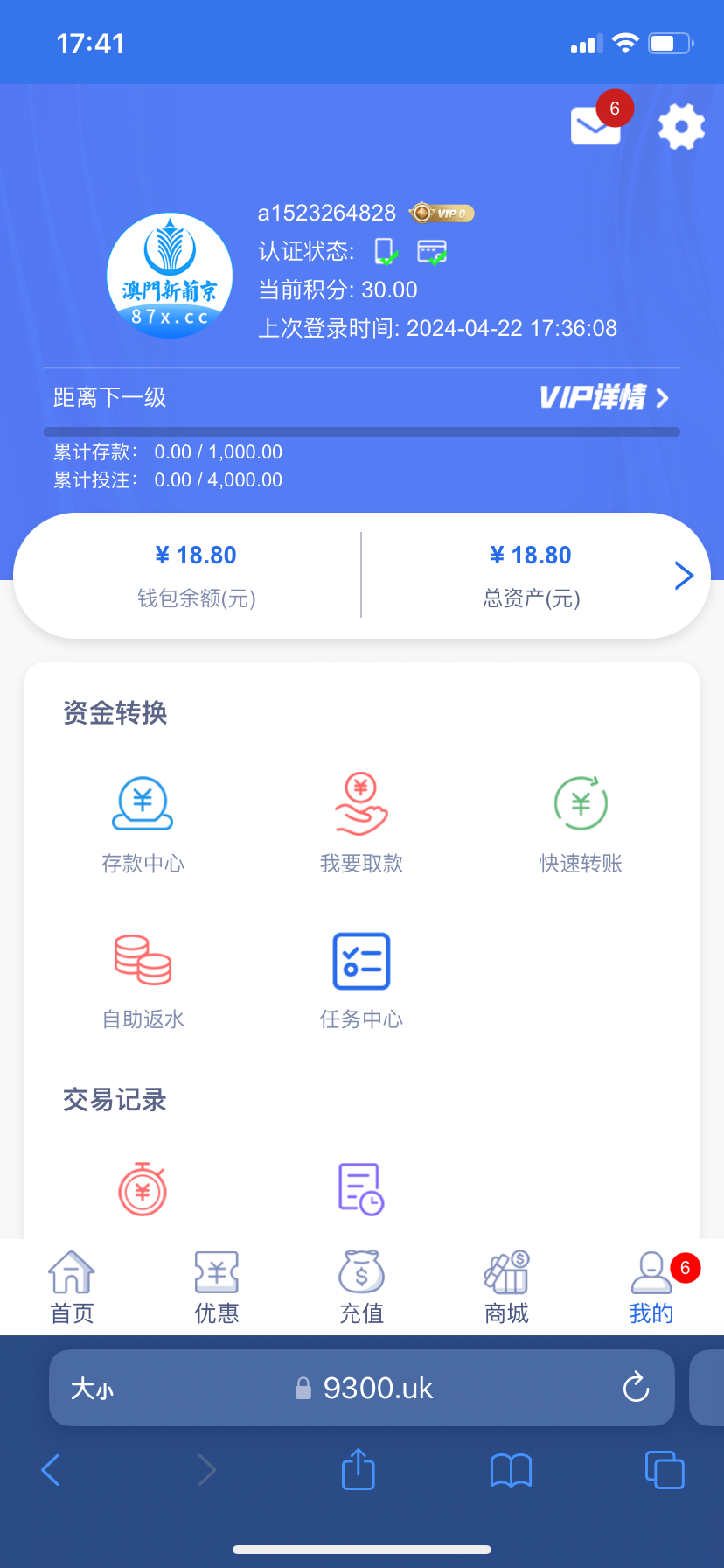
Task: Open the 大小 page format menu
Action: [92, 1389]
